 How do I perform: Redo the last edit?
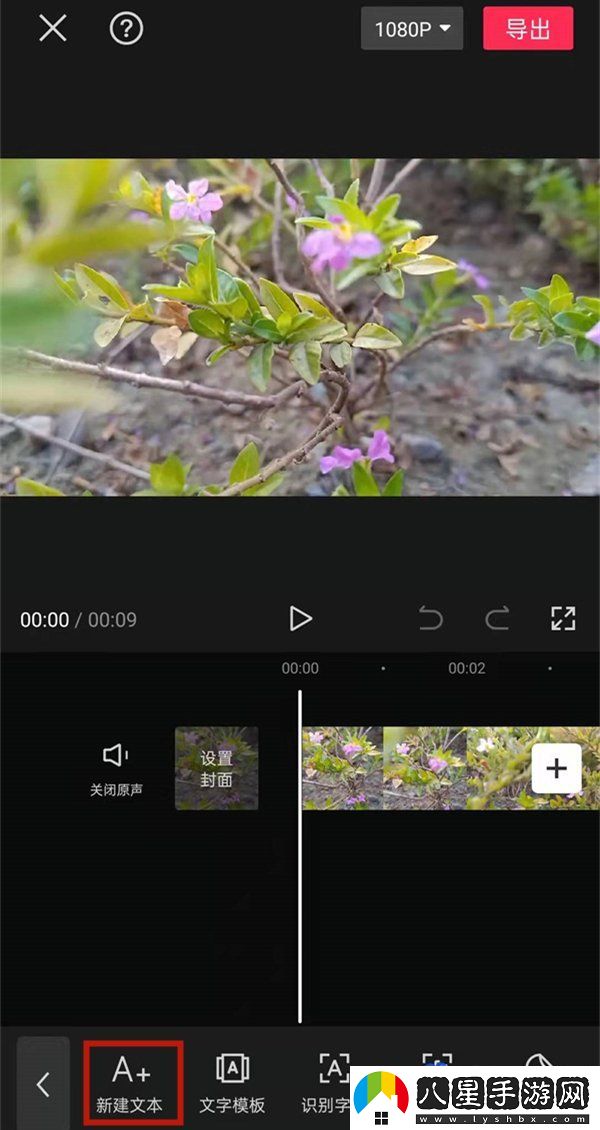(x=497, y=619)
